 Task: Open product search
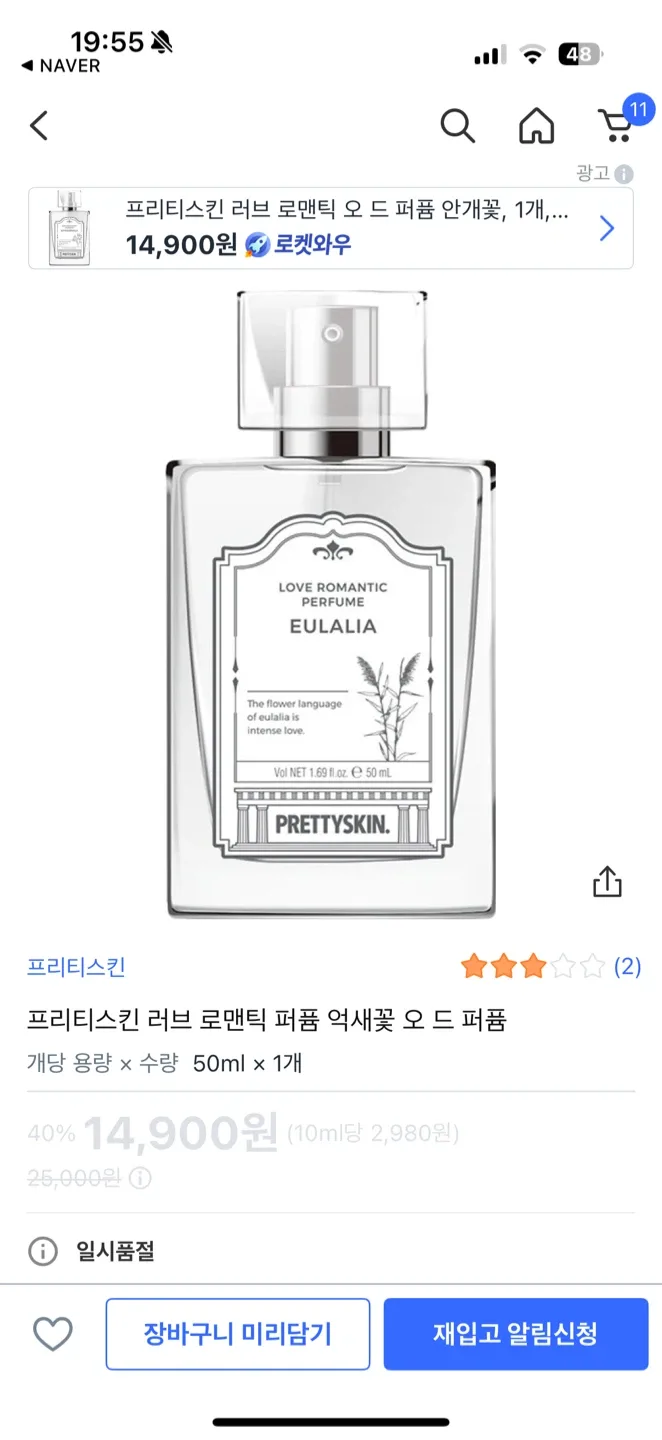coord(457,126)
